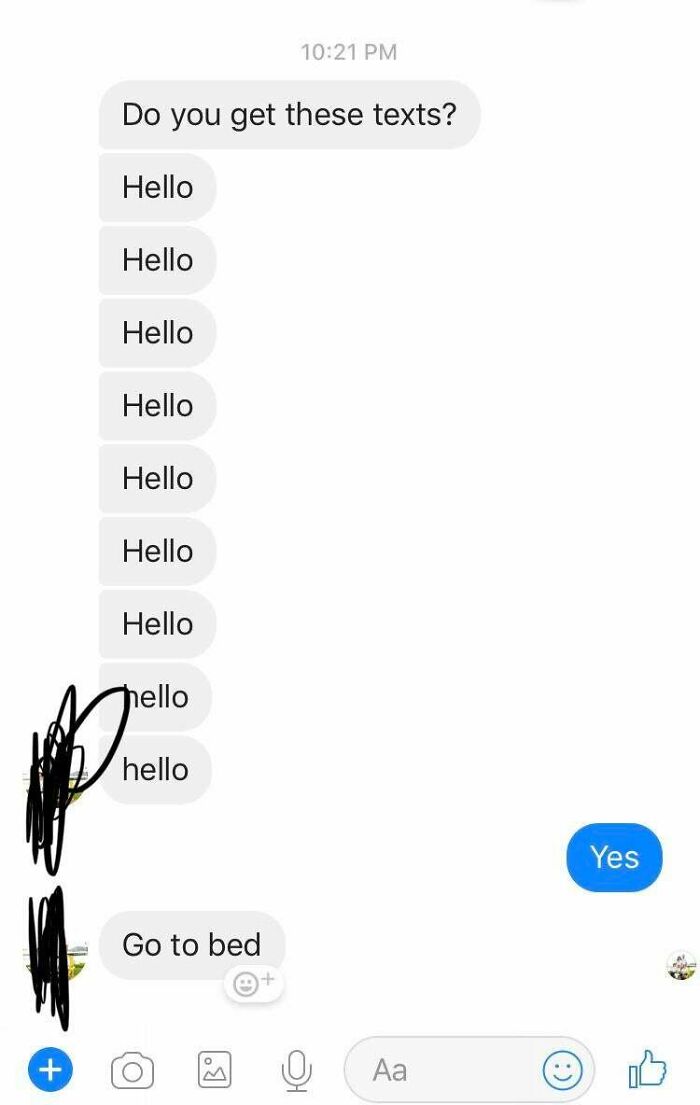Record a voice message with the microphone
This screenshot has width=700, height=1105.
click(295, 1071)
